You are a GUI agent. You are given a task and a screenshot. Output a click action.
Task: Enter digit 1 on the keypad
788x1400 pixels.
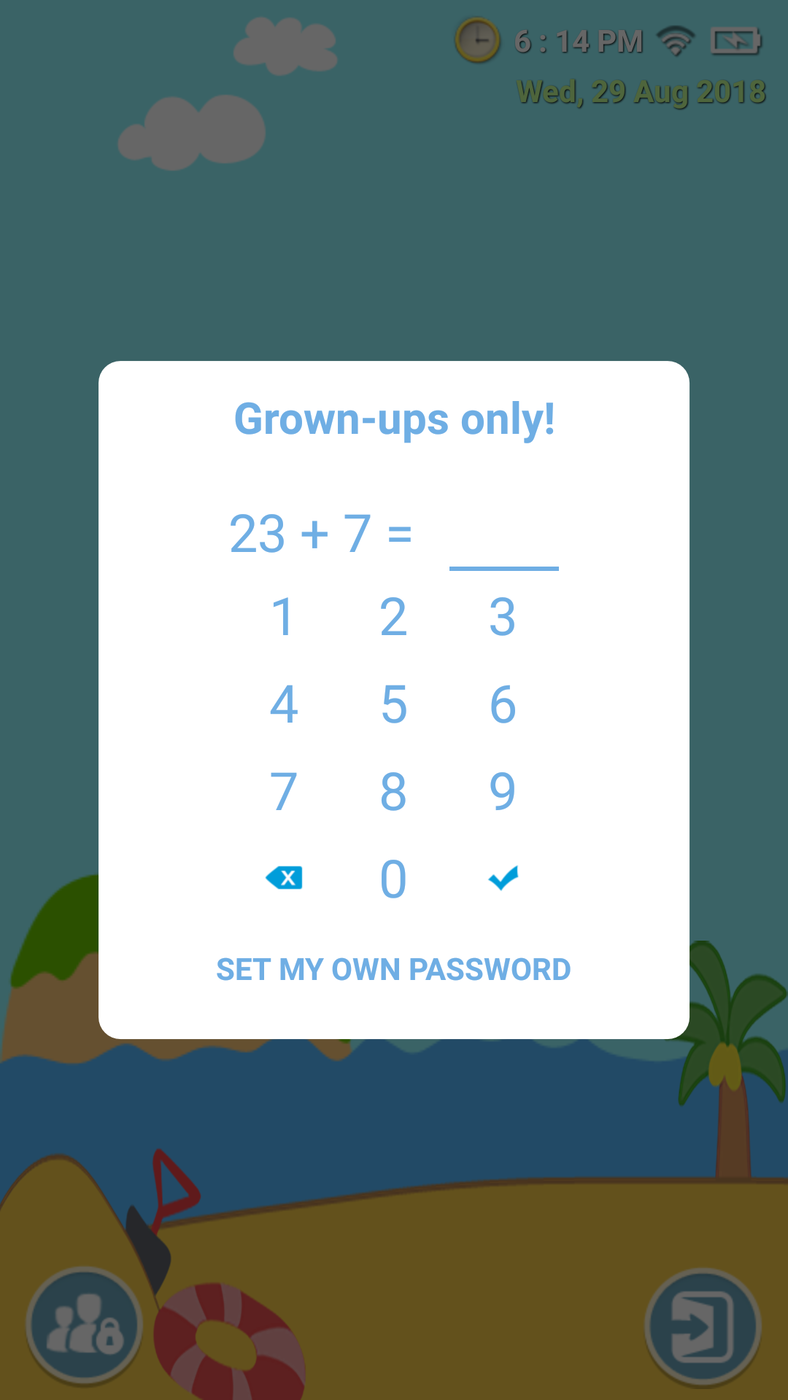[283, 617]
